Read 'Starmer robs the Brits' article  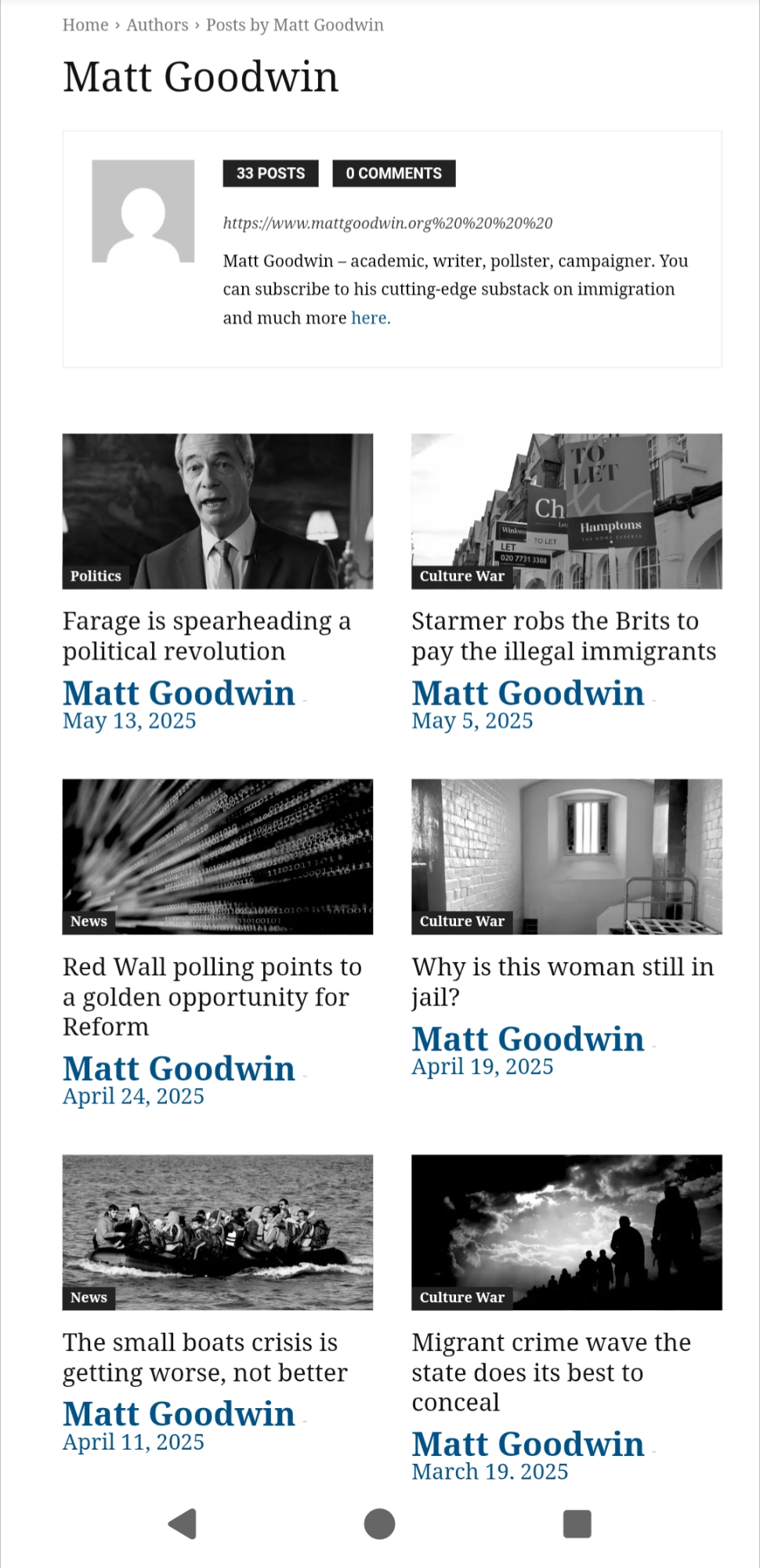[x=563, y=636]
